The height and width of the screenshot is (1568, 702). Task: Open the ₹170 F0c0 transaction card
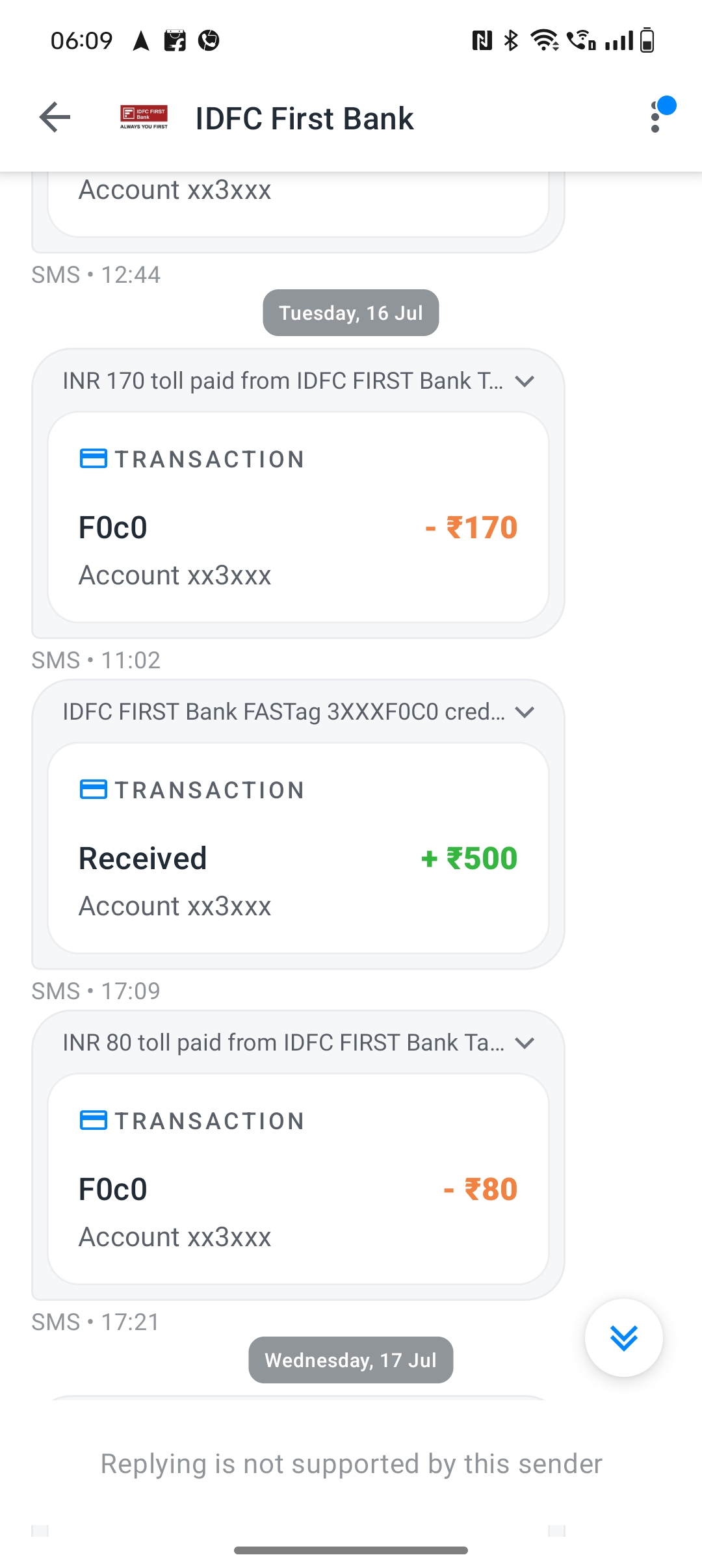(298, 517)
